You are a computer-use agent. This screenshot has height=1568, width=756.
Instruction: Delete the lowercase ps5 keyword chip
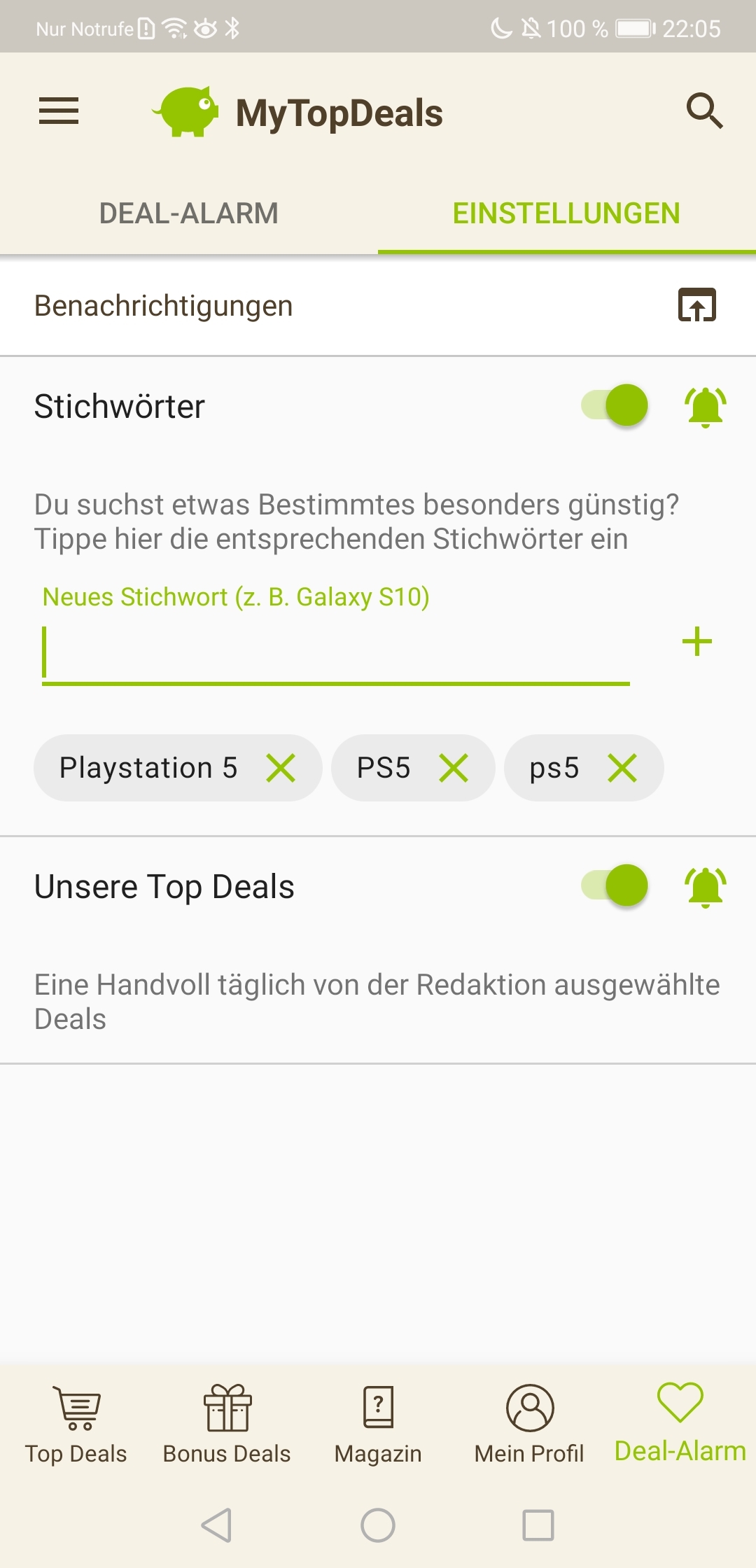[x=622, y=768]
